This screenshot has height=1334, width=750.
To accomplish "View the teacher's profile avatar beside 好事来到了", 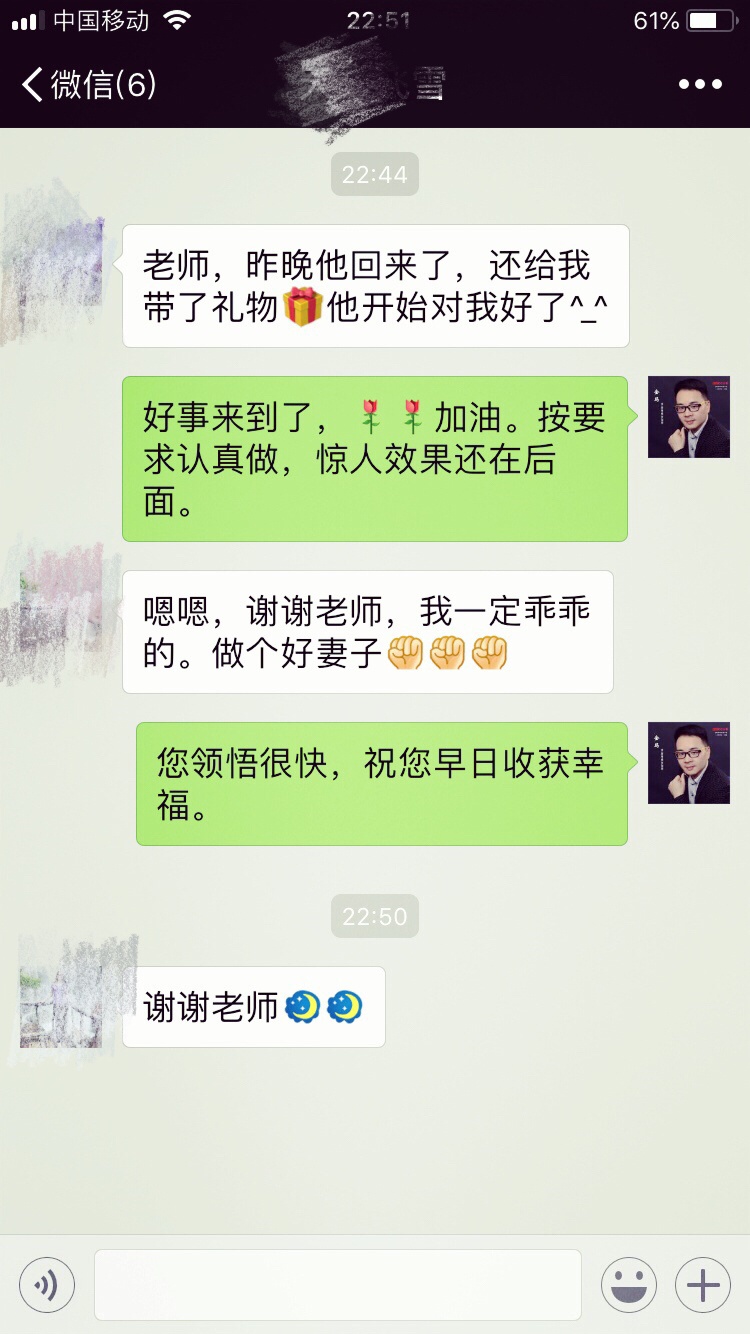I will click(x=689, y=417).
